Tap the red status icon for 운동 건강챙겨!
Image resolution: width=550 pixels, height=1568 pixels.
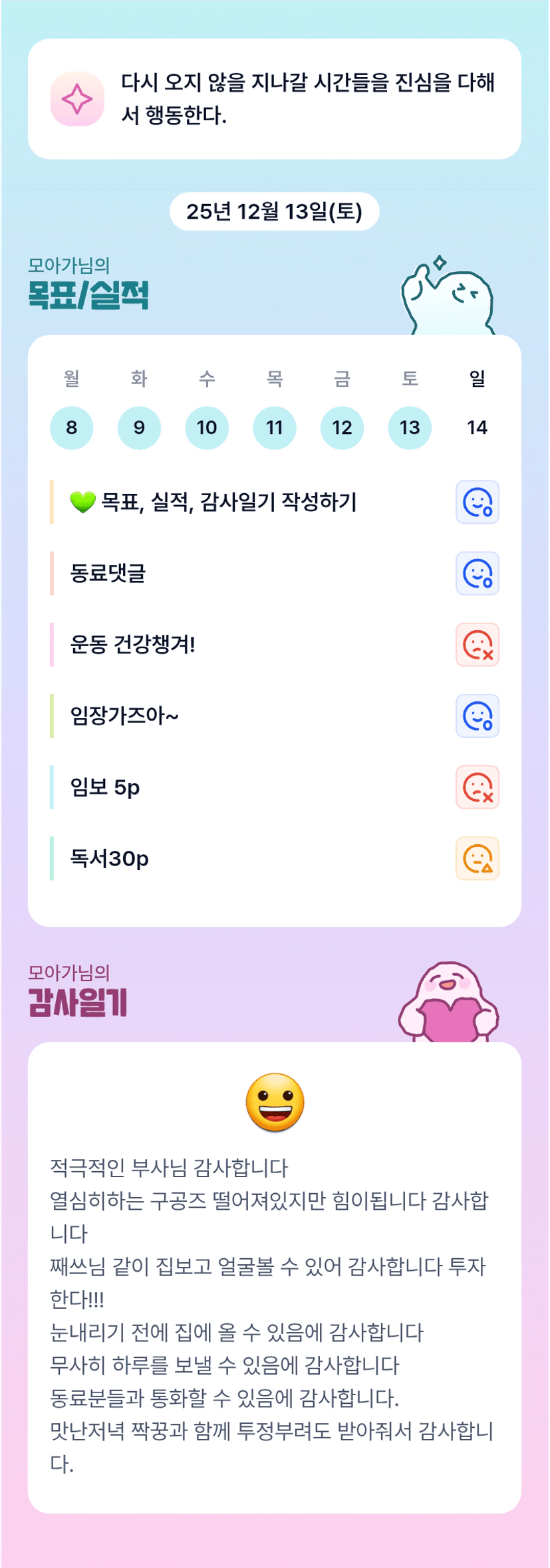[478, 644]
